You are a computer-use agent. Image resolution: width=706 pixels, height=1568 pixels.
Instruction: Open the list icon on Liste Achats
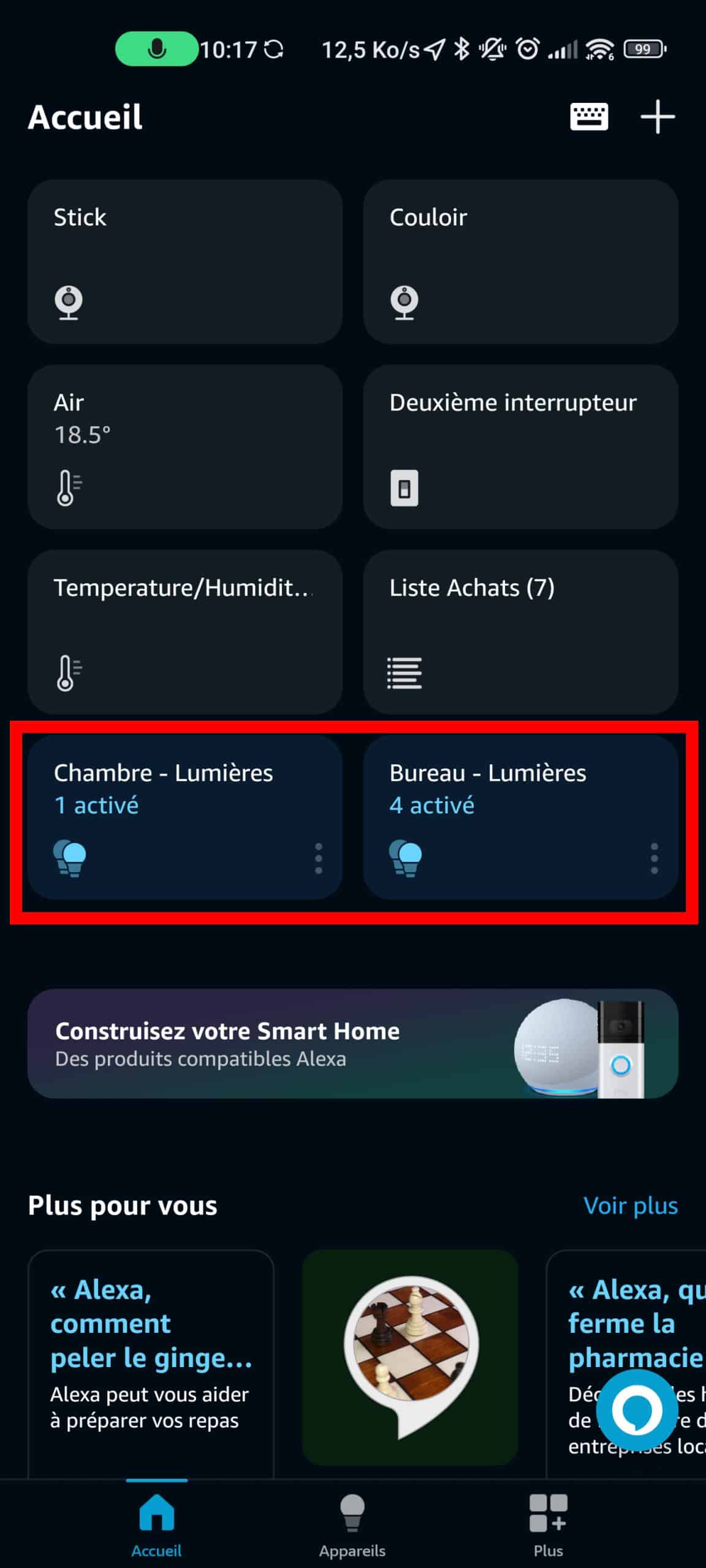[404, 672]
